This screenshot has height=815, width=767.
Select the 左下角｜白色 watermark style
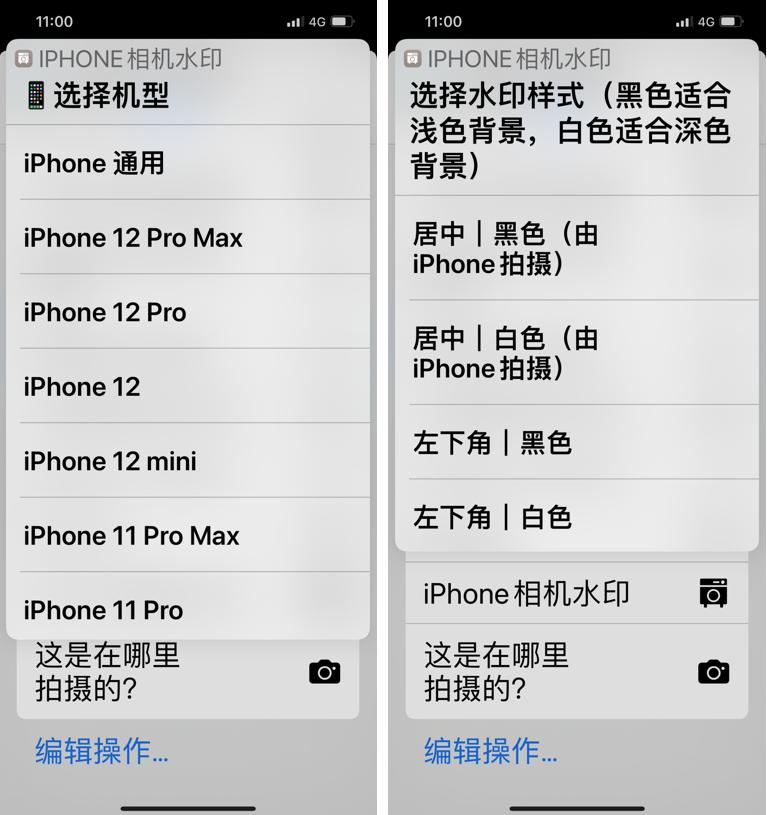click(576, 517)
